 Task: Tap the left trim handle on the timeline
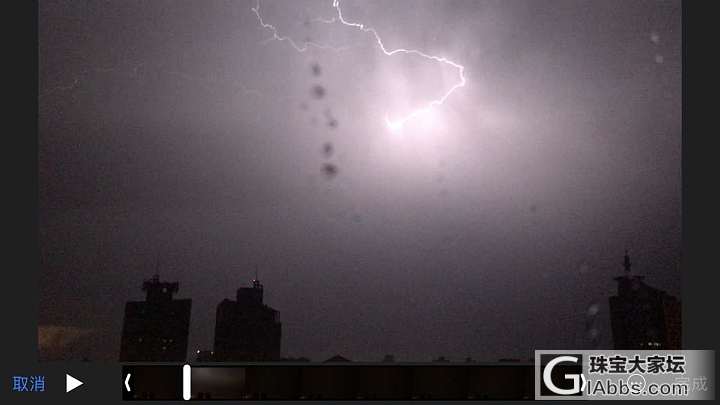128,382
